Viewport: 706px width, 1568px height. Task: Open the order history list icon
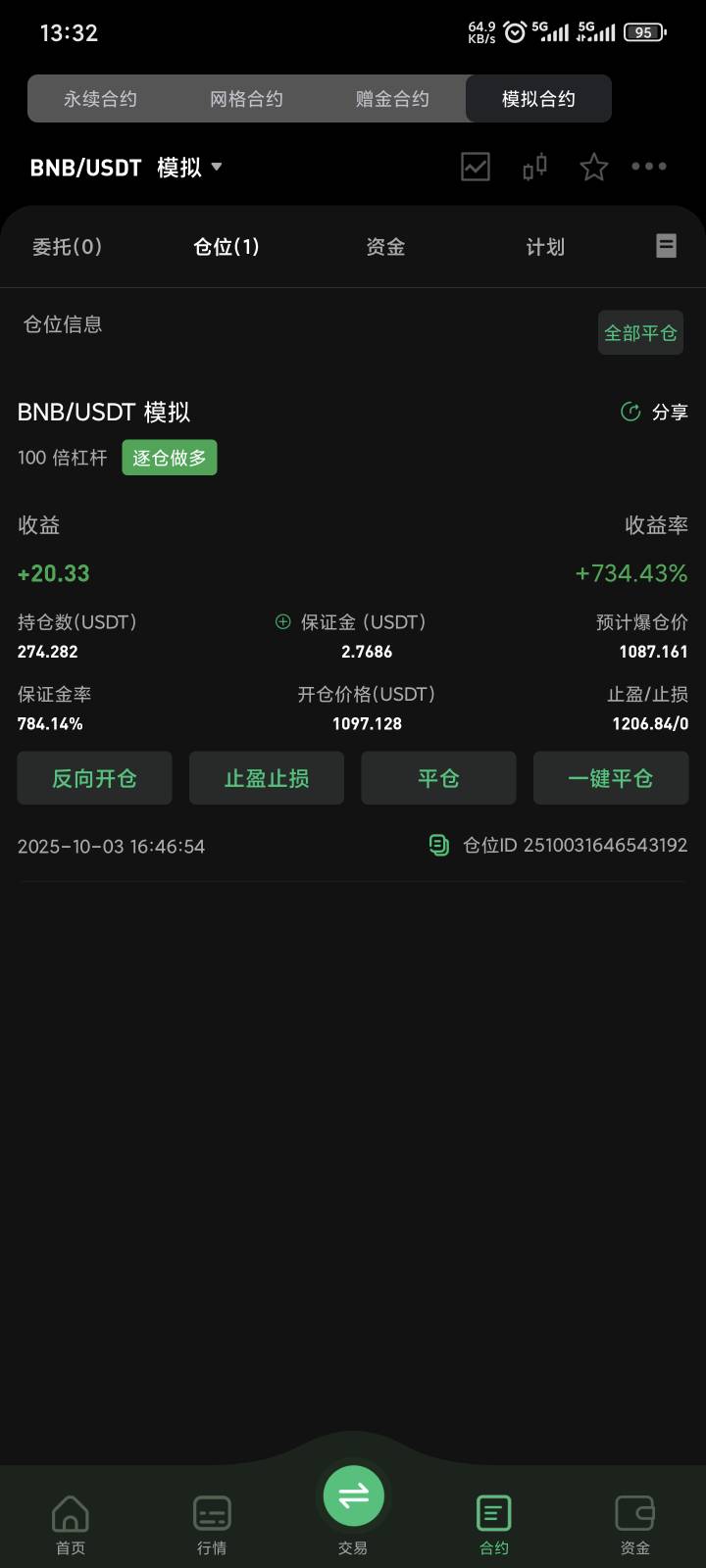(x=666, y=246)
